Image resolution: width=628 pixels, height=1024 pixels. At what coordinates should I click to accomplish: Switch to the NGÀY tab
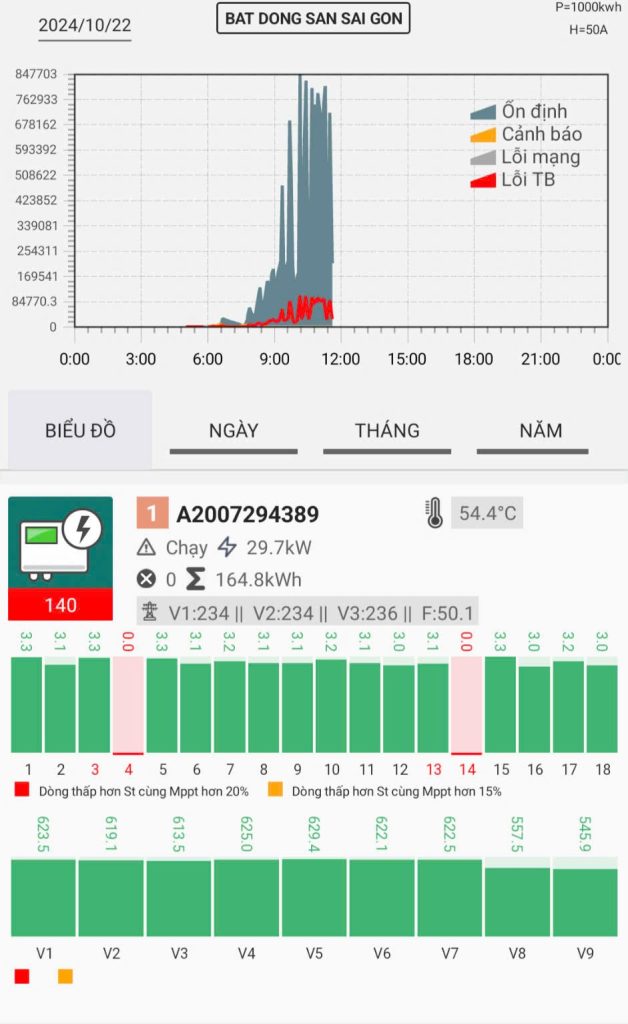coord(234,431)
